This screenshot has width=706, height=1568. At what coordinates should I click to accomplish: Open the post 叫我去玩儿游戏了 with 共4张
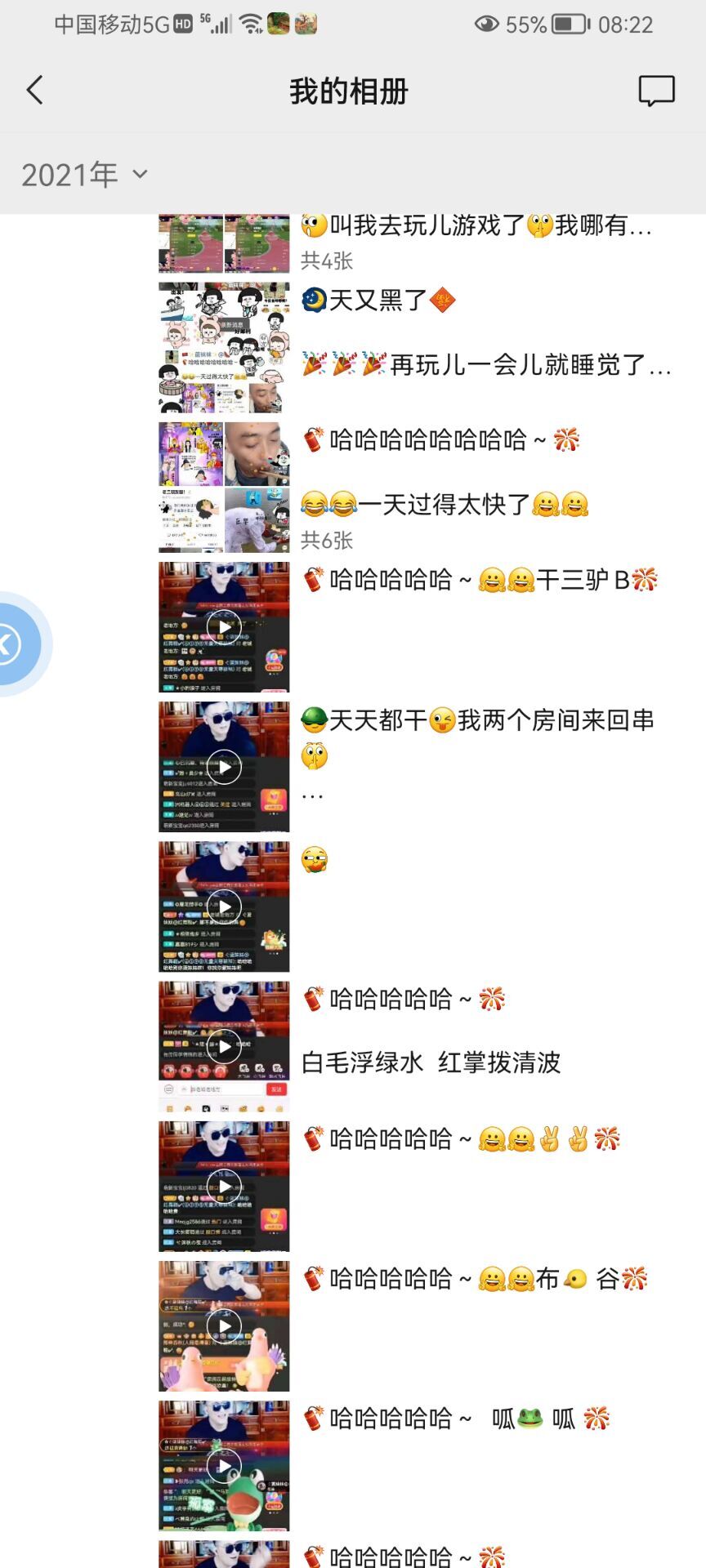pyautogui.click(x=224, y=243)
